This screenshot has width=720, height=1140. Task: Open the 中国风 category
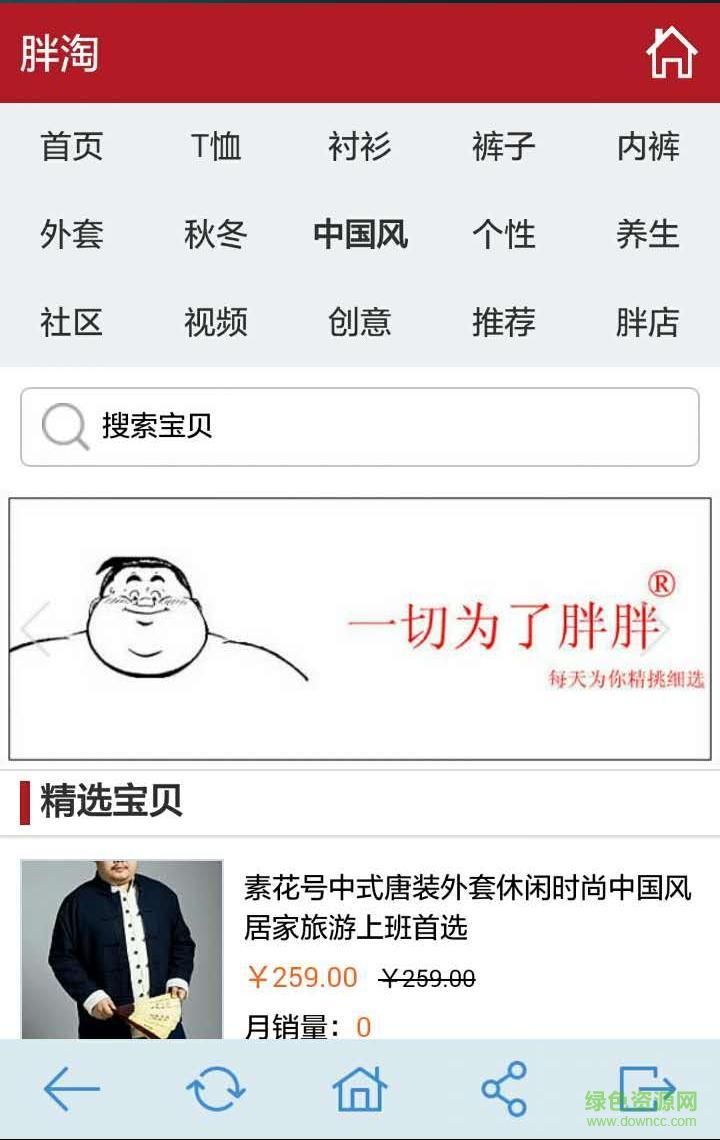[x=360, y=234]
